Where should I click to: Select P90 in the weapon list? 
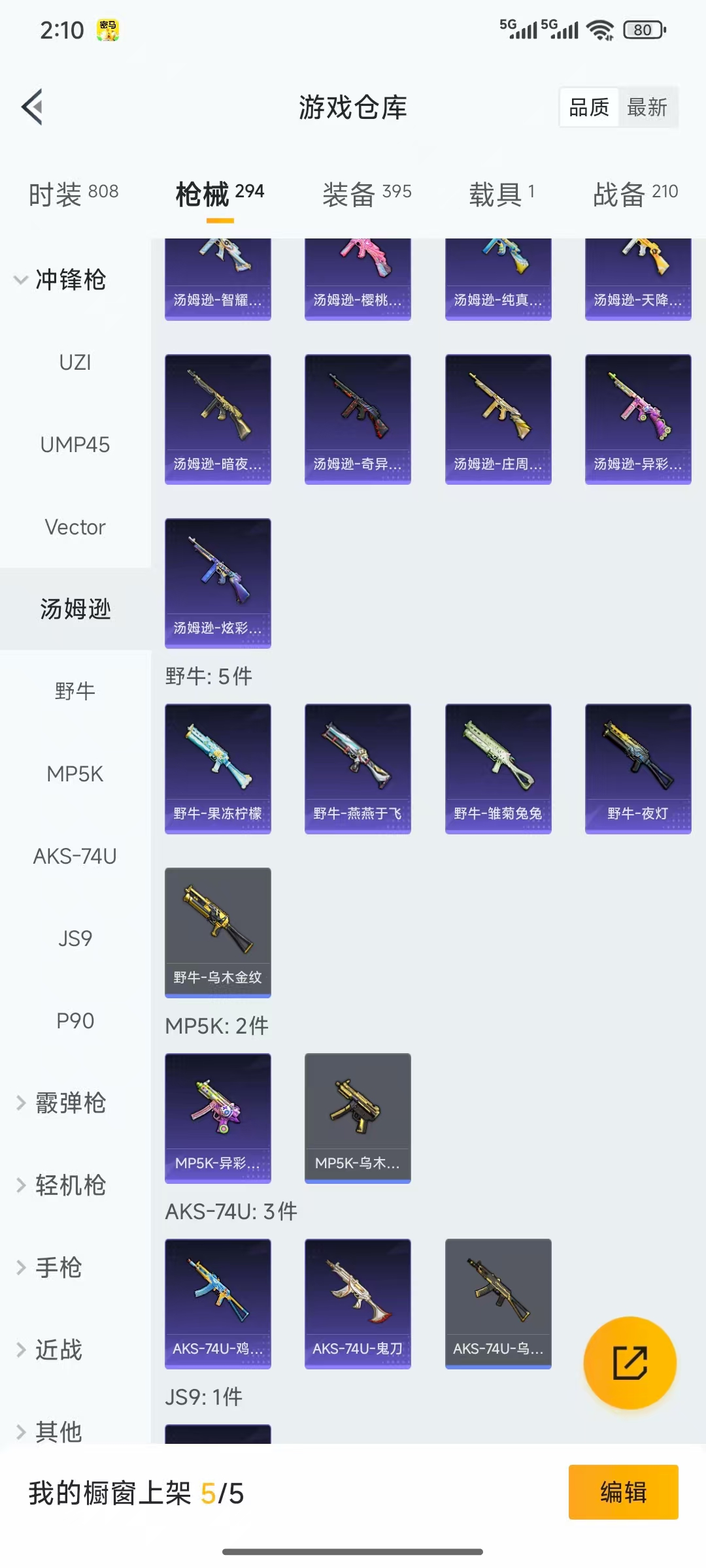pos(75,1021)
